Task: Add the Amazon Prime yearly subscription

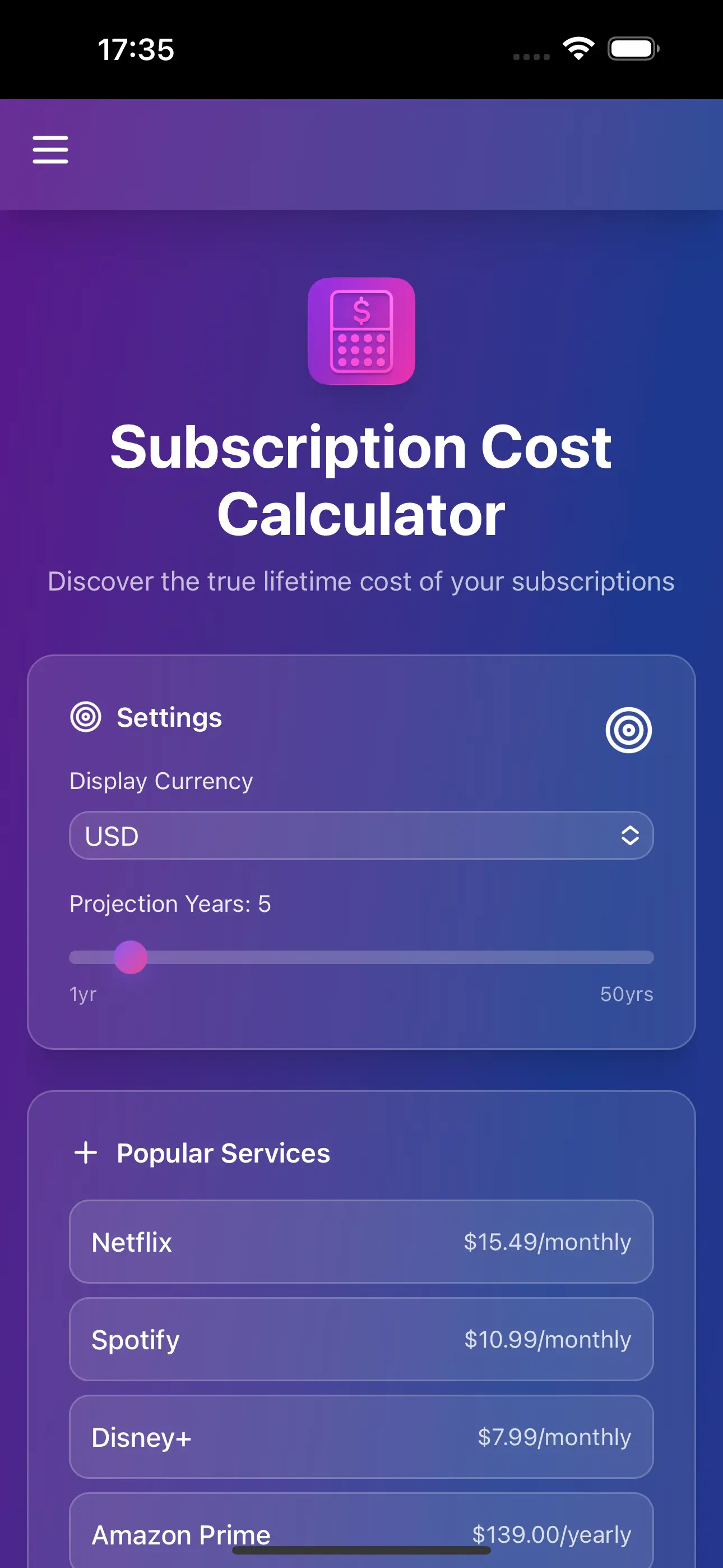Action: pos(361,1534)
